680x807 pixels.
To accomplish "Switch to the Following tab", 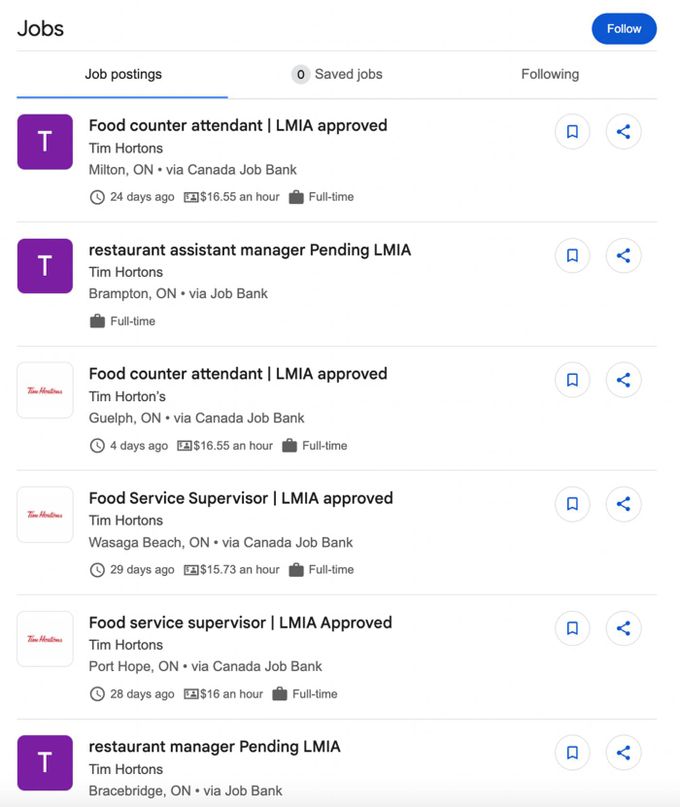I will [549, 74].
